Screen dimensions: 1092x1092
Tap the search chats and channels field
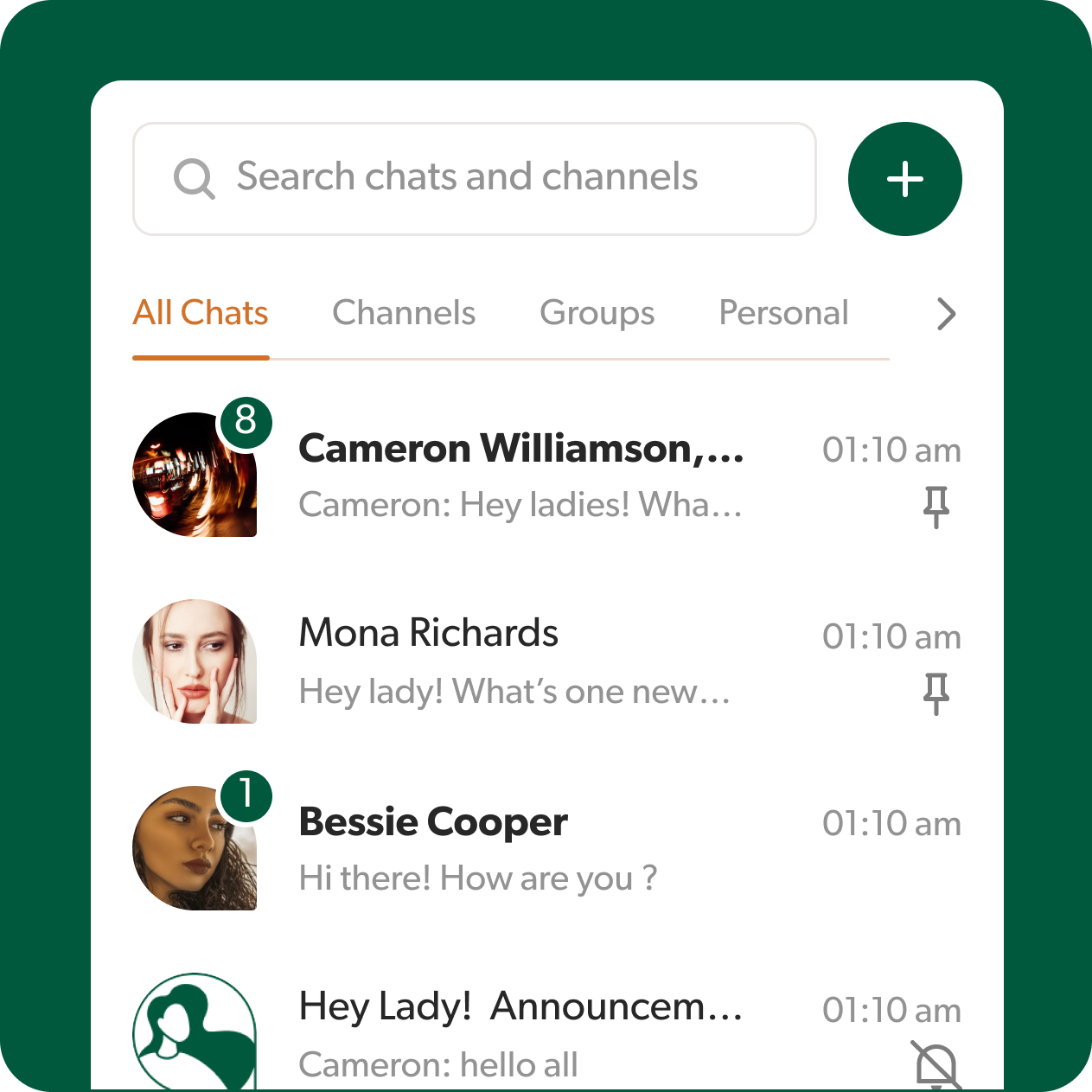pos(474,178)
